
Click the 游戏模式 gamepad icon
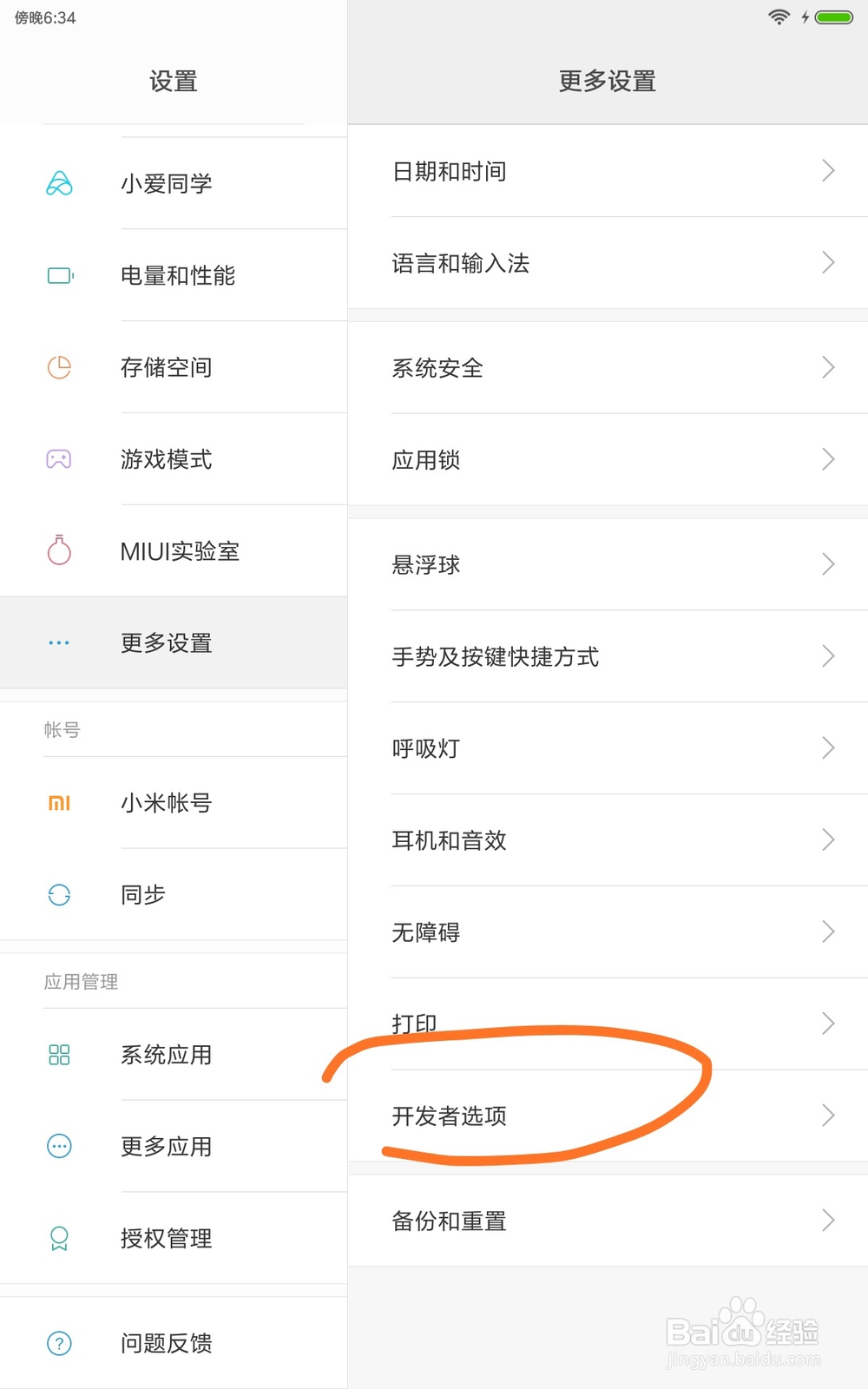[58, 459]
